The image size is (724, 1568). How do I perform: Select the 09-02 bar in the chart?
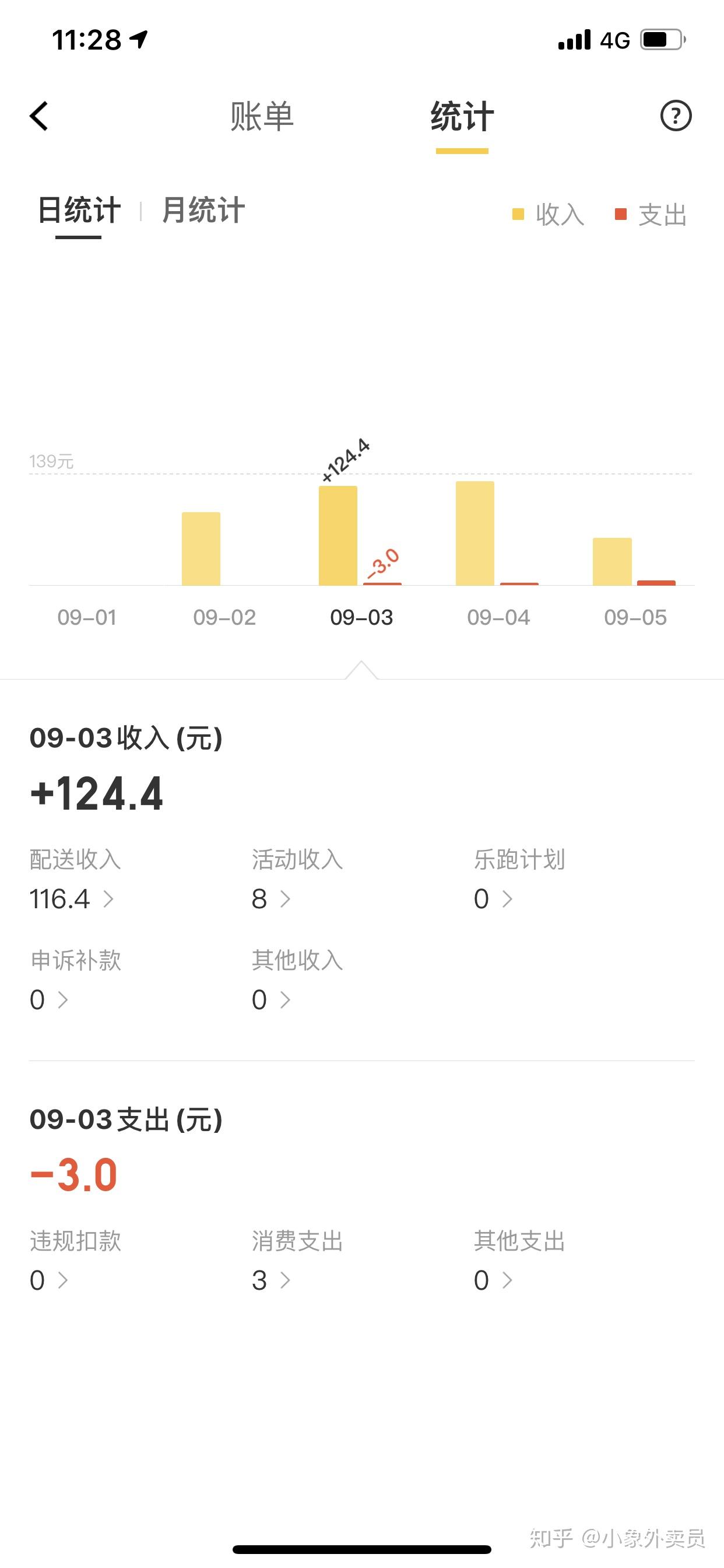201,548
